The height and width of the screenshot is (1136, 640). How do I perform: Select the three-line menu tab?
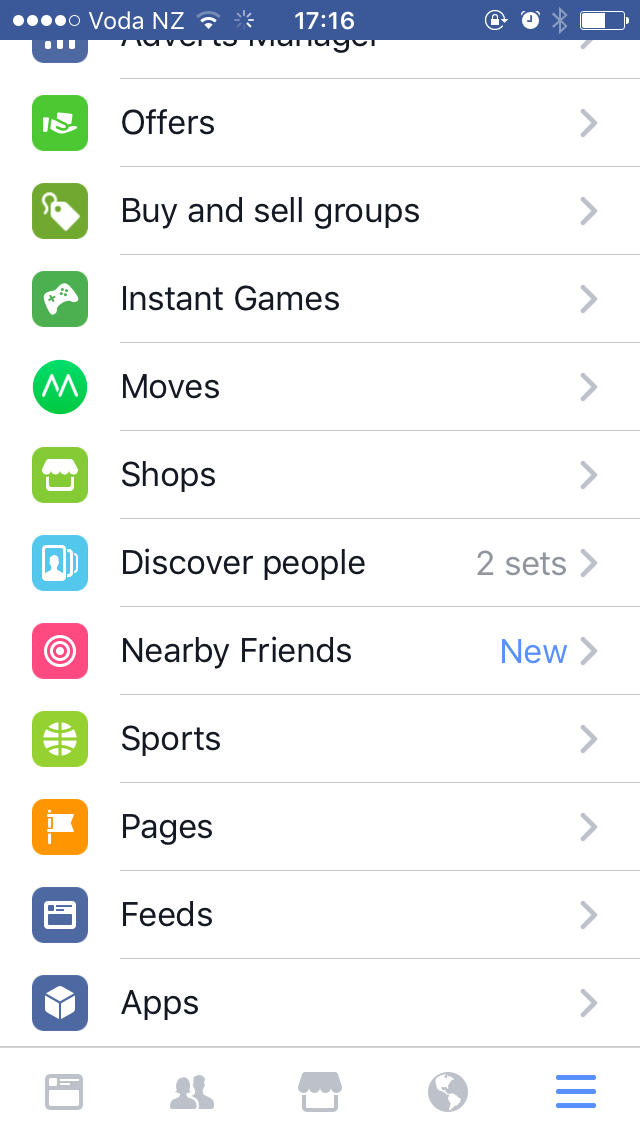(575, 1092)
